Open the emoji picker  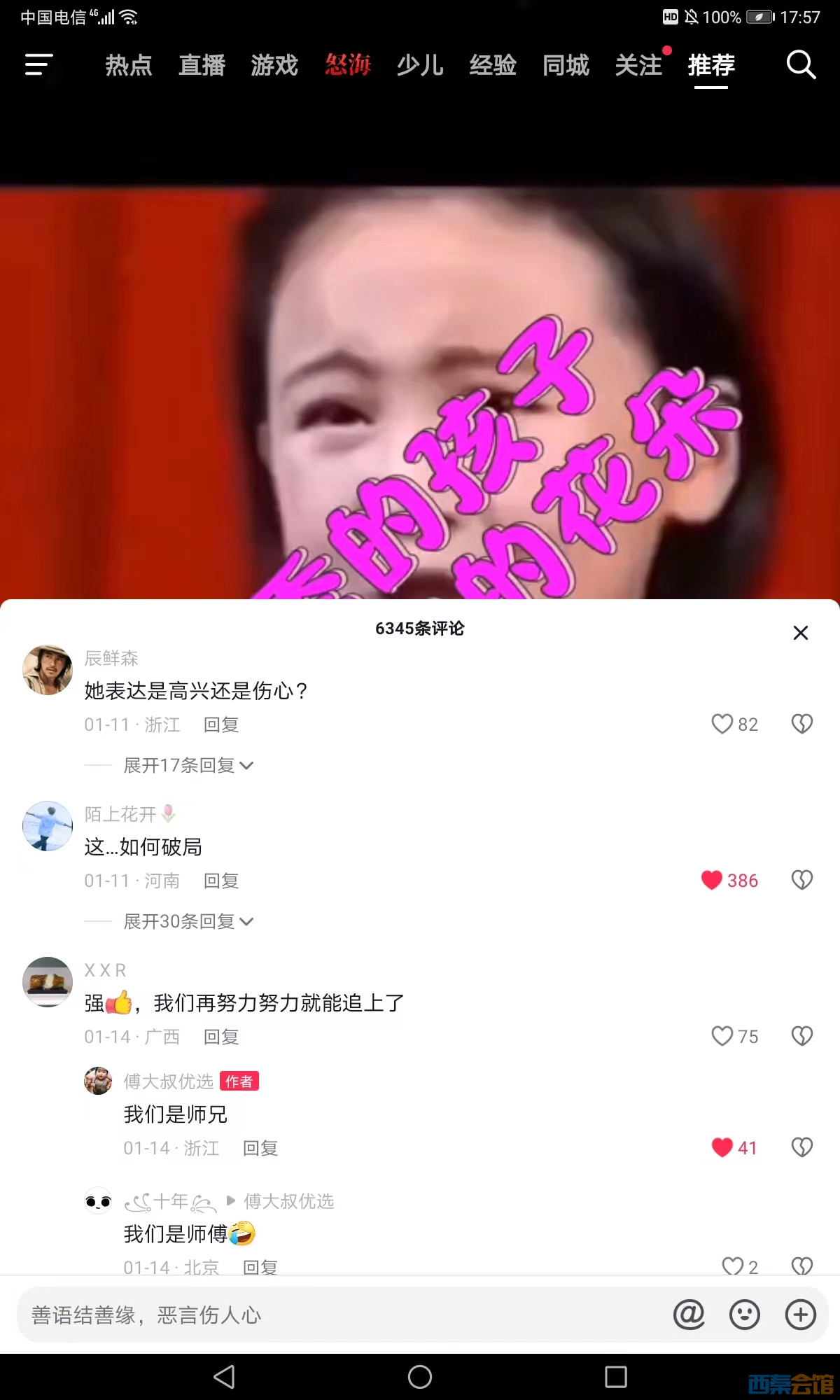[744, 1315]
